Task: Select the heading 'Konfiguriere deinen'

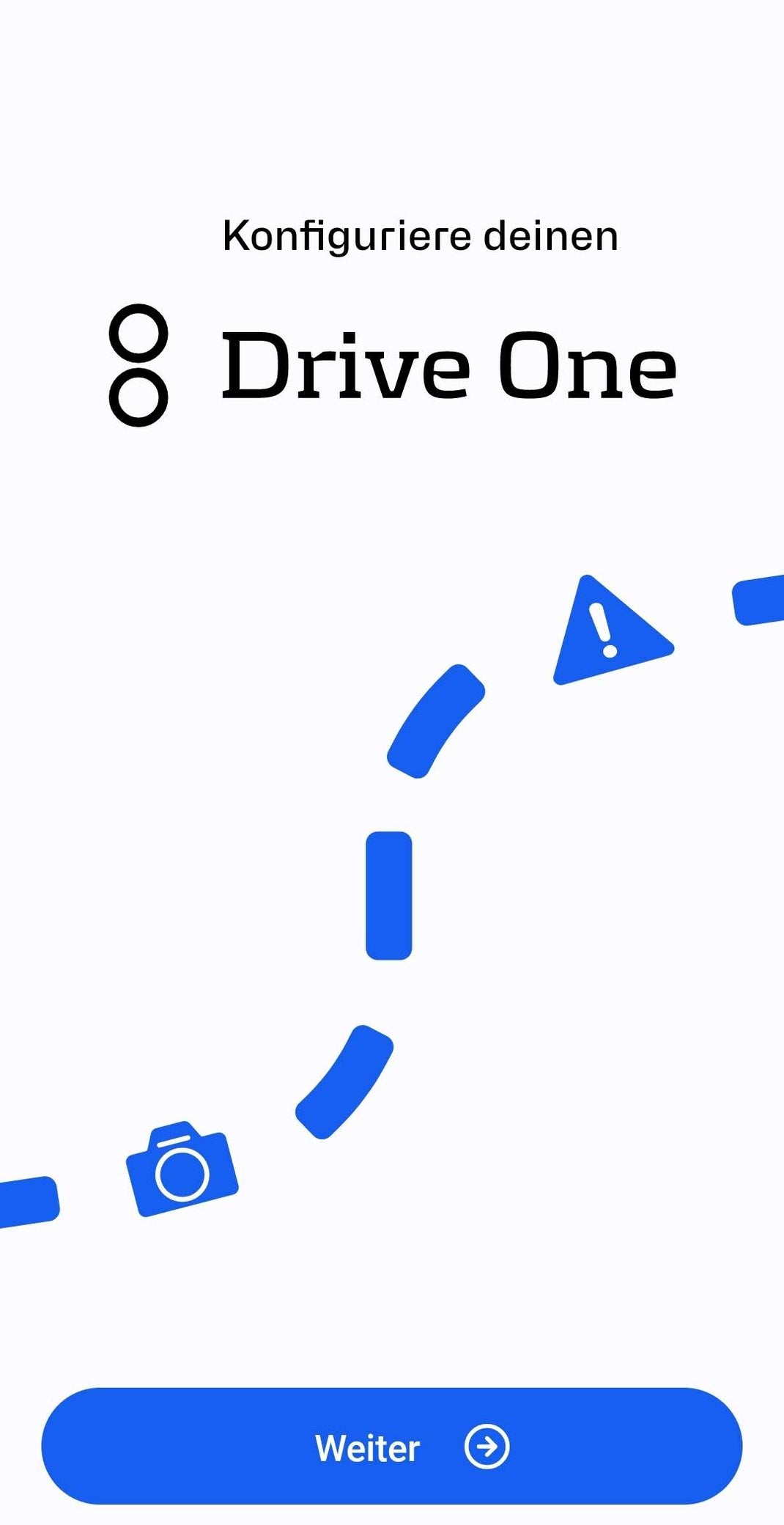Action: click(x=419, y=235)
